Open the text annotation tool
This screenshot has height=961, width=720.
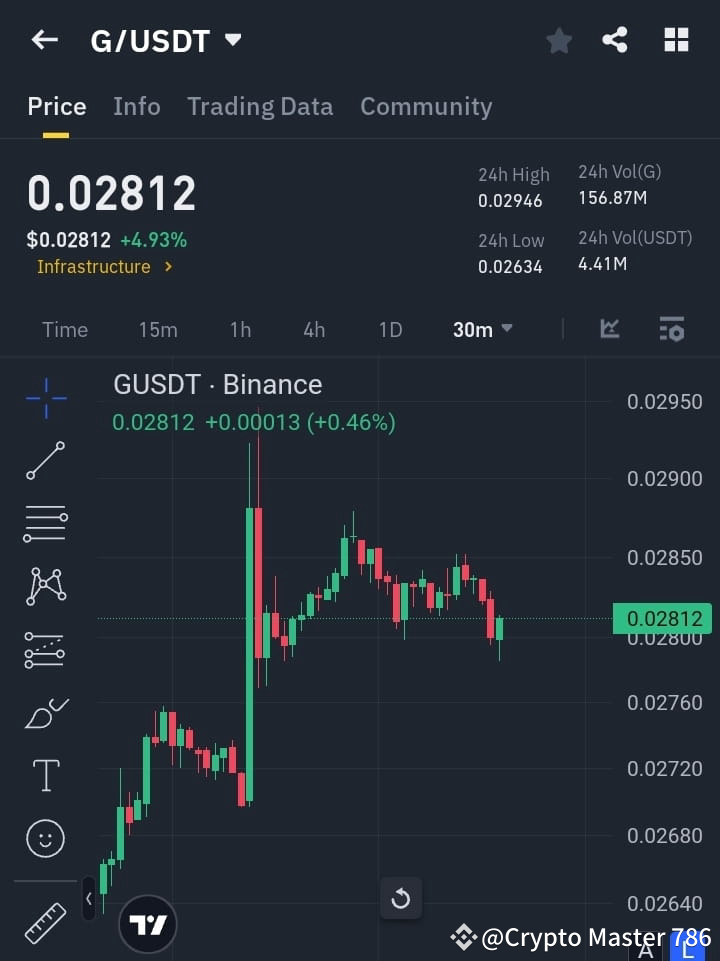tap(45, 775)
